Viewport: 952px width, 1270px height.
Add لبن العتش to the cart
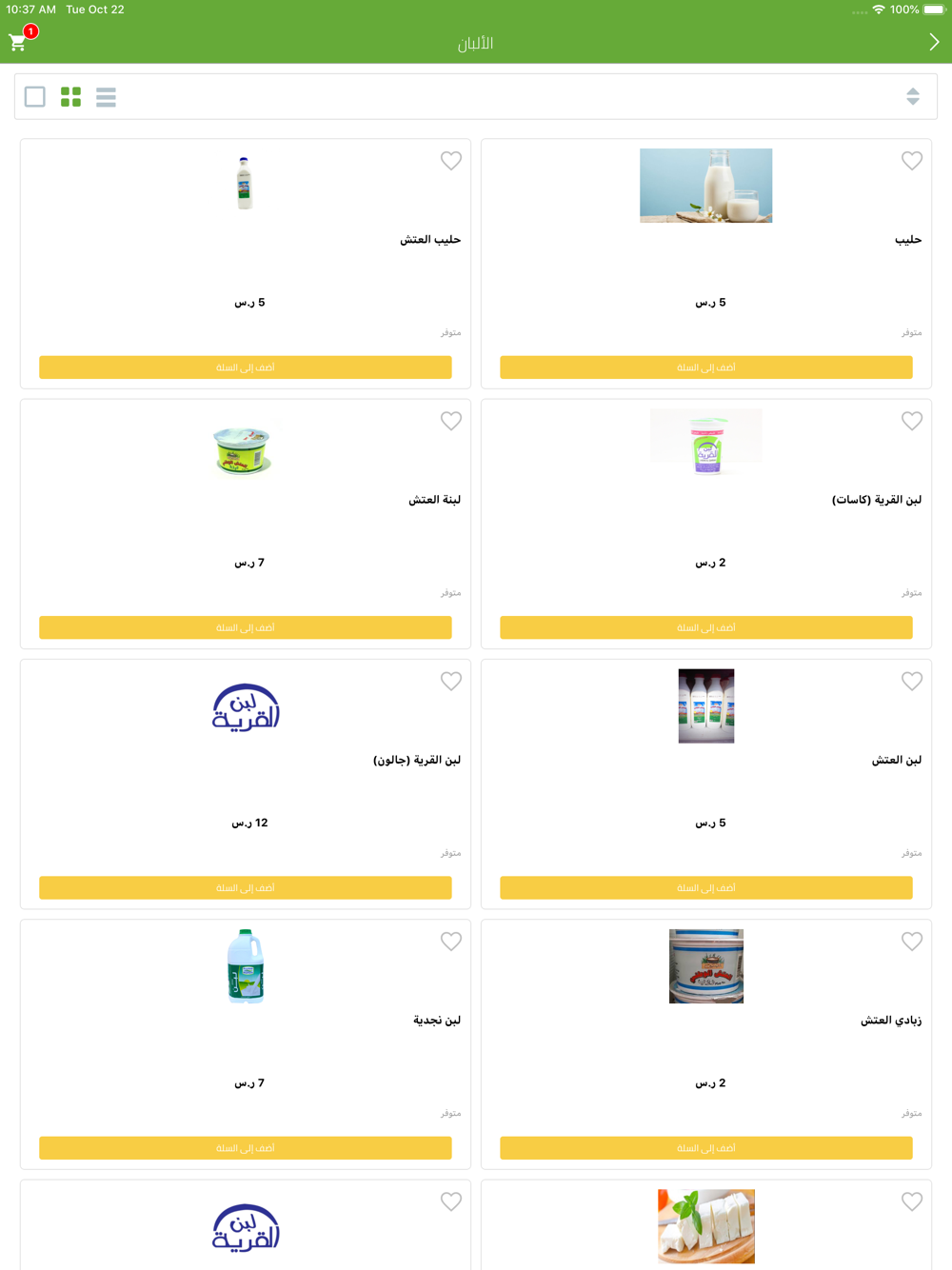(706, 887)
